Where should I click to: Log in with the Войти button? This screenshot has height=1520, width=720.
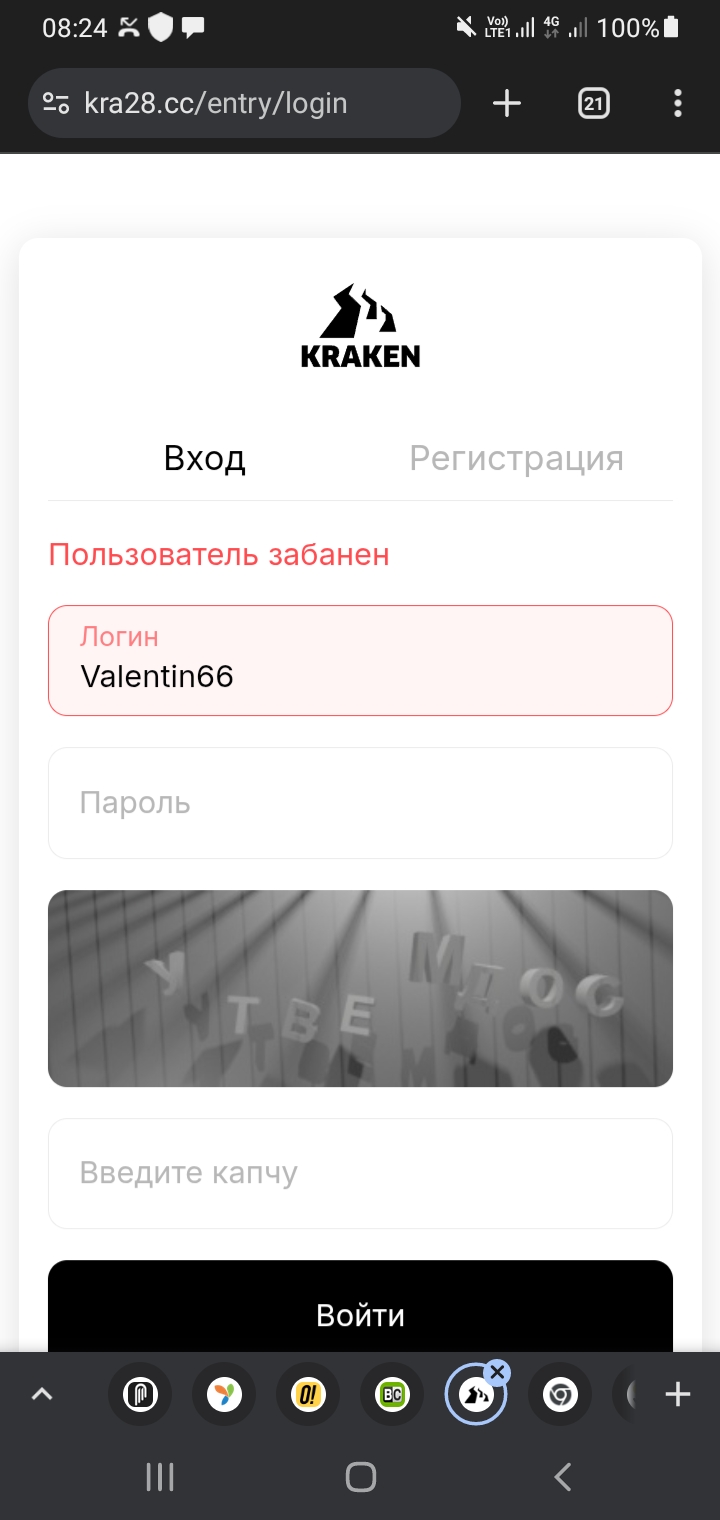tap(360, 1307)
